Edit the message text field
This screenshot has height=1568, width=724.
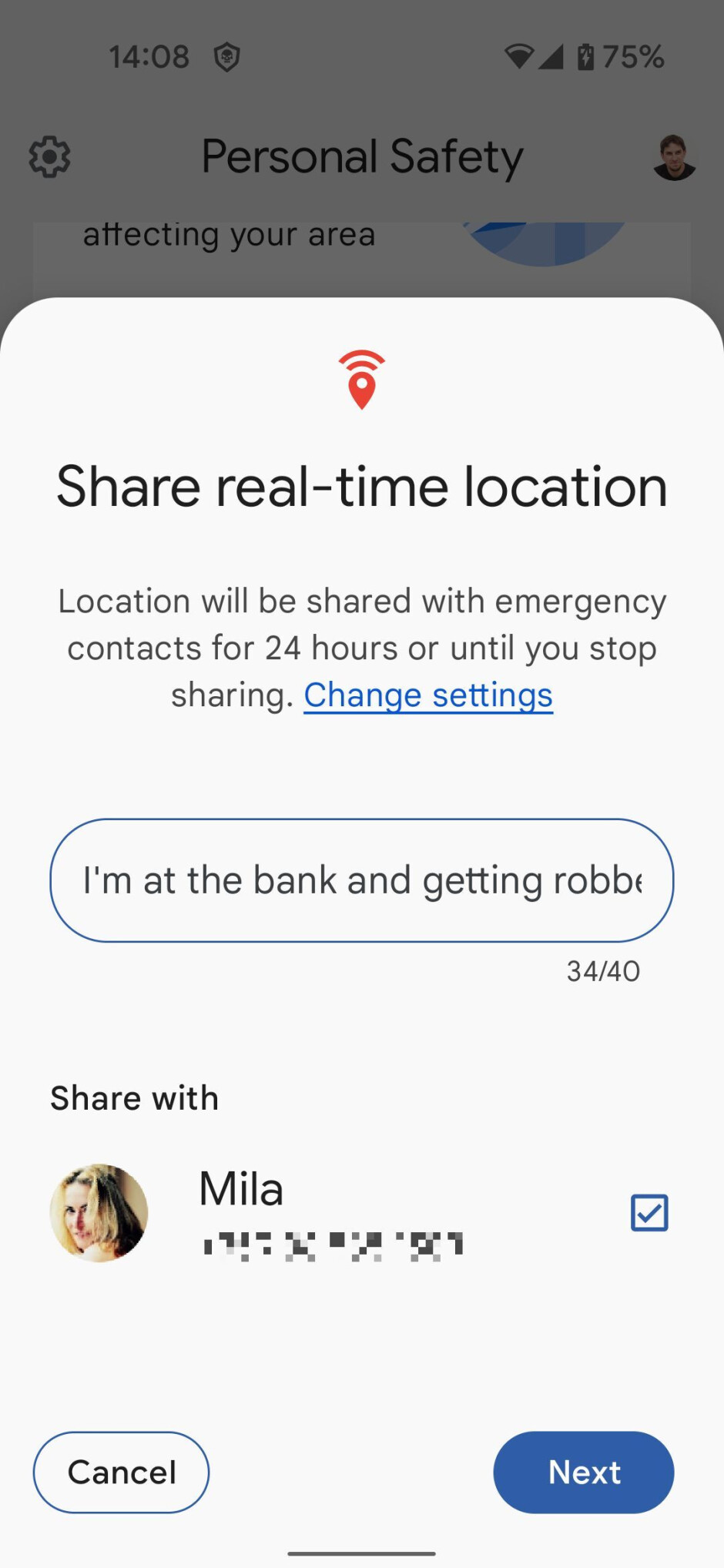tap(362, 880)
